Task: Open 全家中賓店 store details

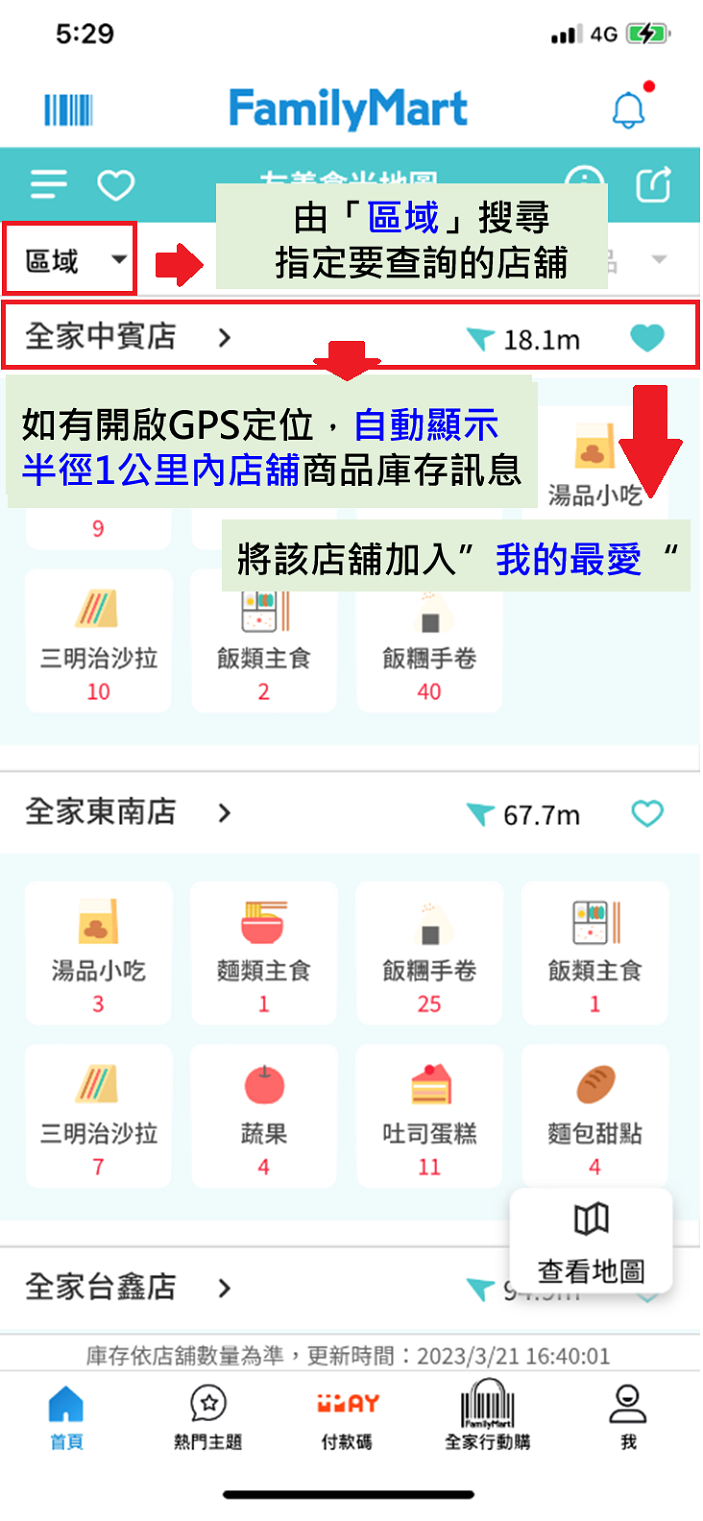Action: pyautogui.click(x=128, y=337)
